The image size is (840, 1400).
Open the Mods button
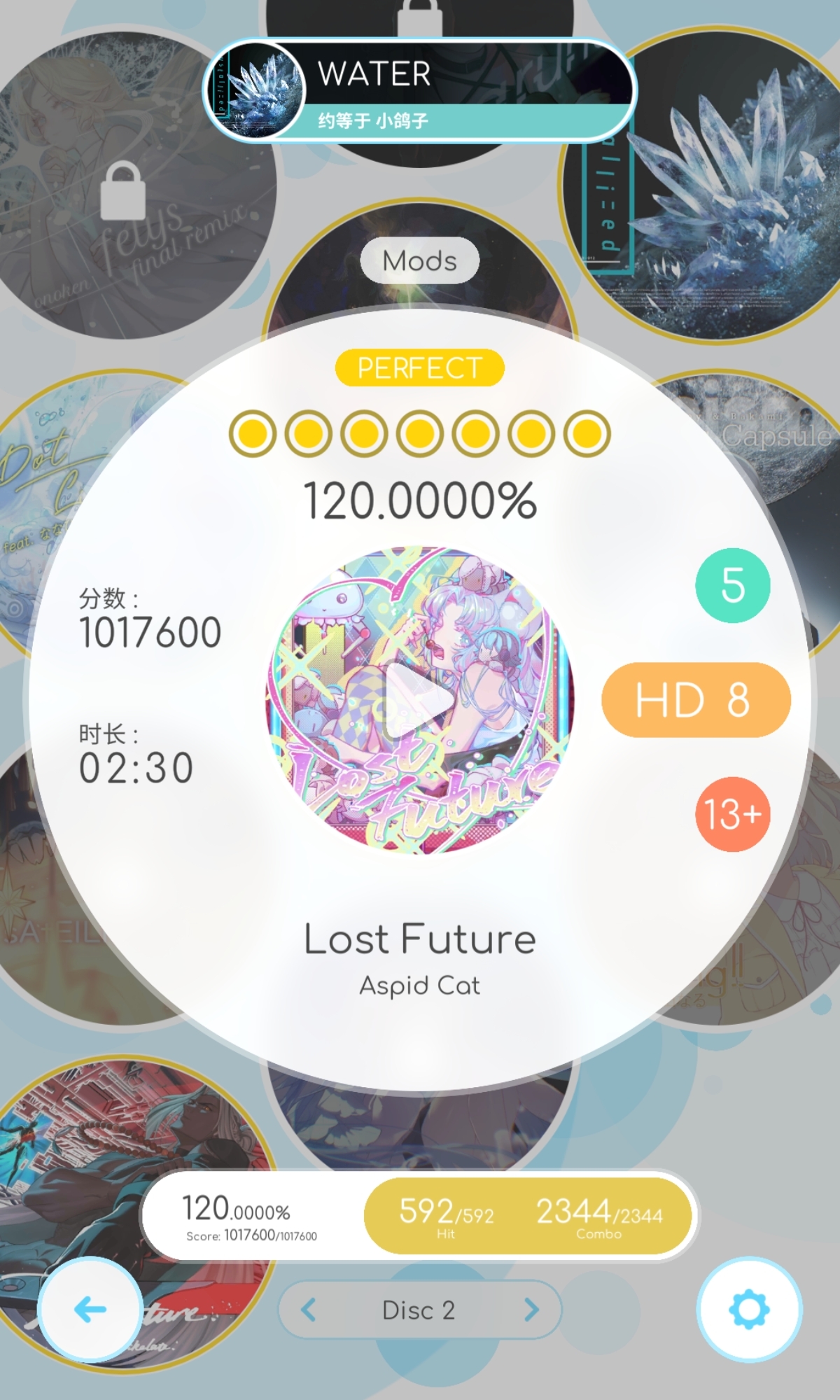tap(419, 261)
